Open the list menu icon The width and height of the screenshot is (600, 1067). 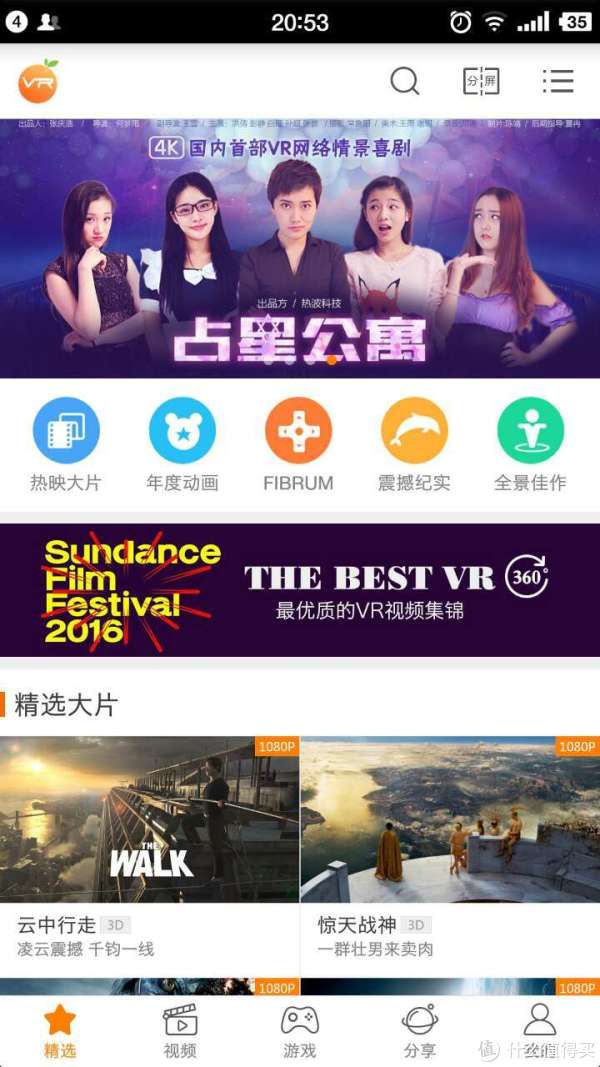point(557,81)
